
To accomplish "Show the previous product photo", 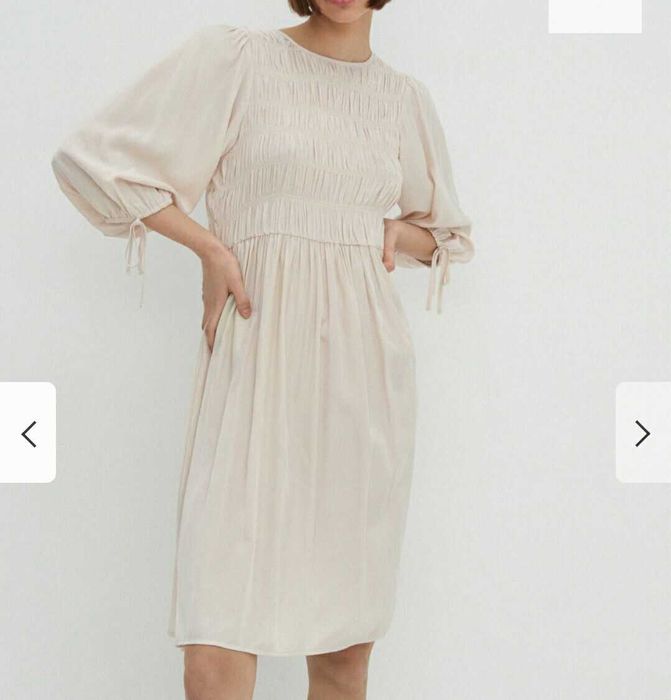I will coord(28,433).
